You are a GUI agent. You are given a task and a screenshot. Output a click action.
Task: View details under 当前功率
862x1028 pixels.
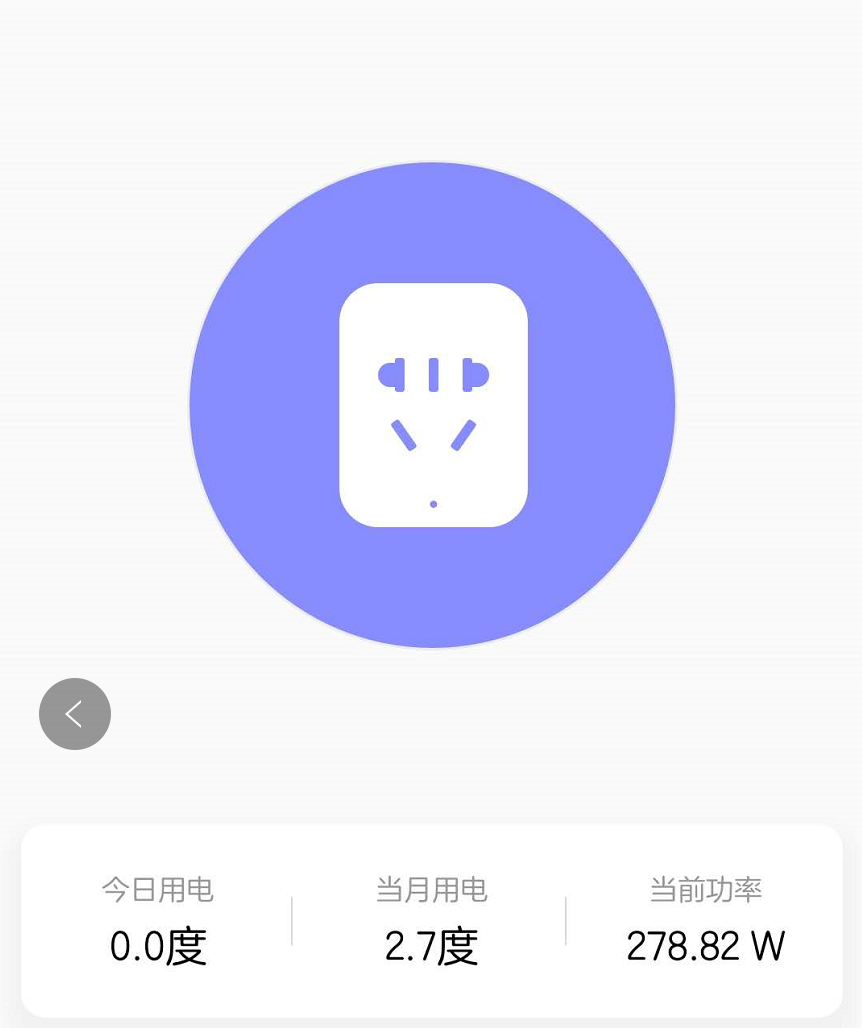pyautogui.click(x=705, y=889)
